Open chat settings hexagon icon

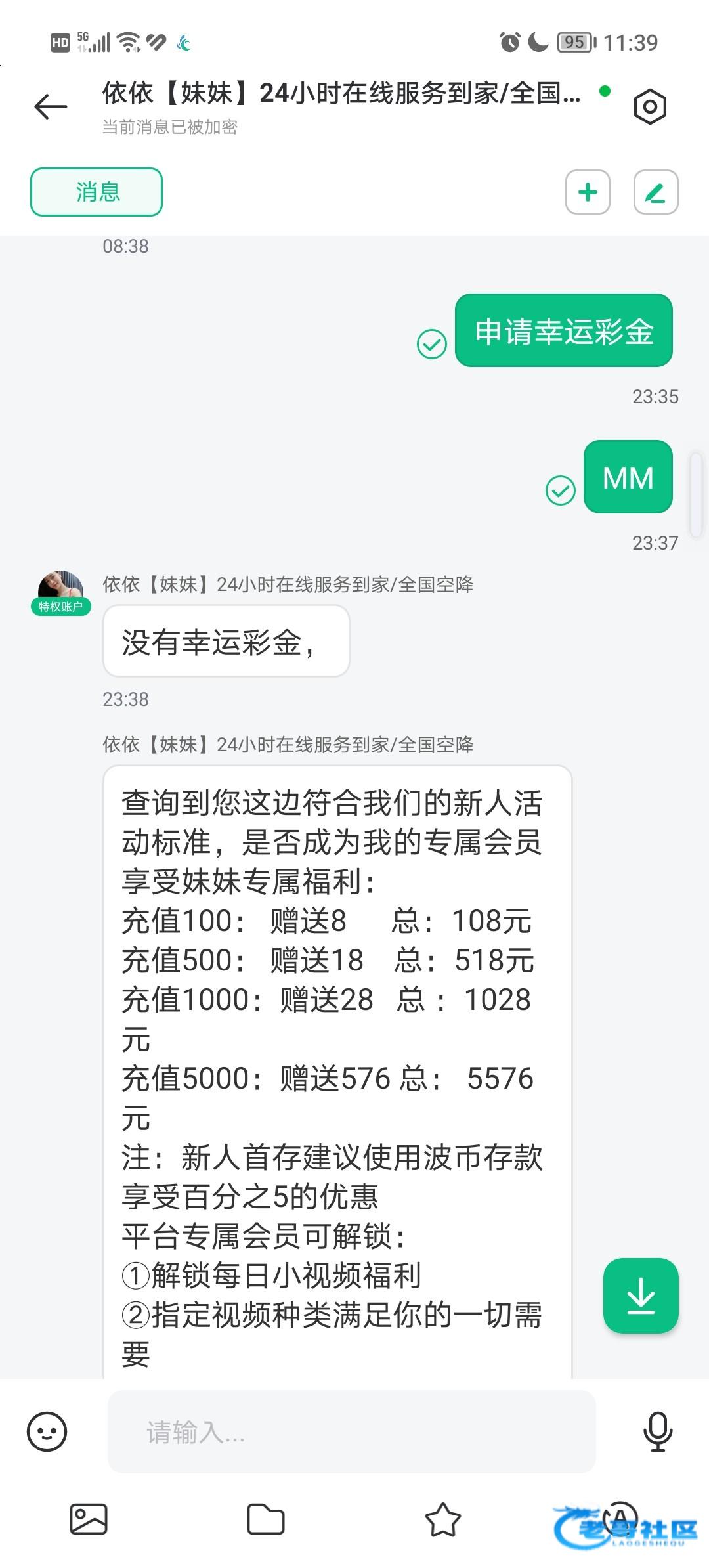point(650,106)
